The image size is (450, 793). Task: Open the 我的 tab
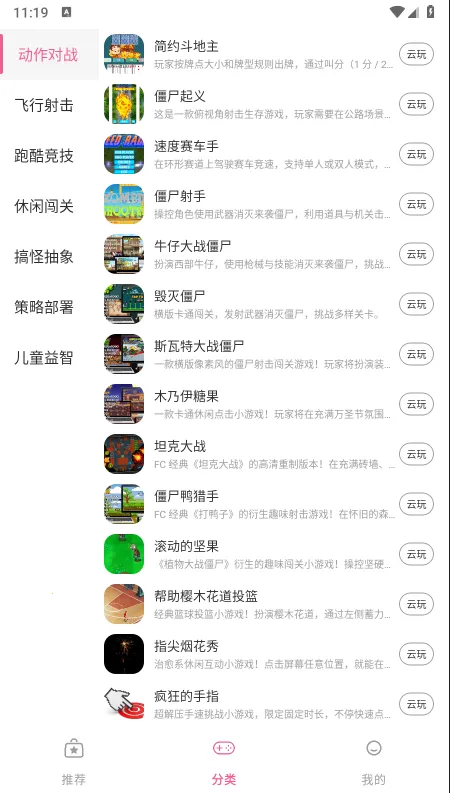(x=374, y=762)
